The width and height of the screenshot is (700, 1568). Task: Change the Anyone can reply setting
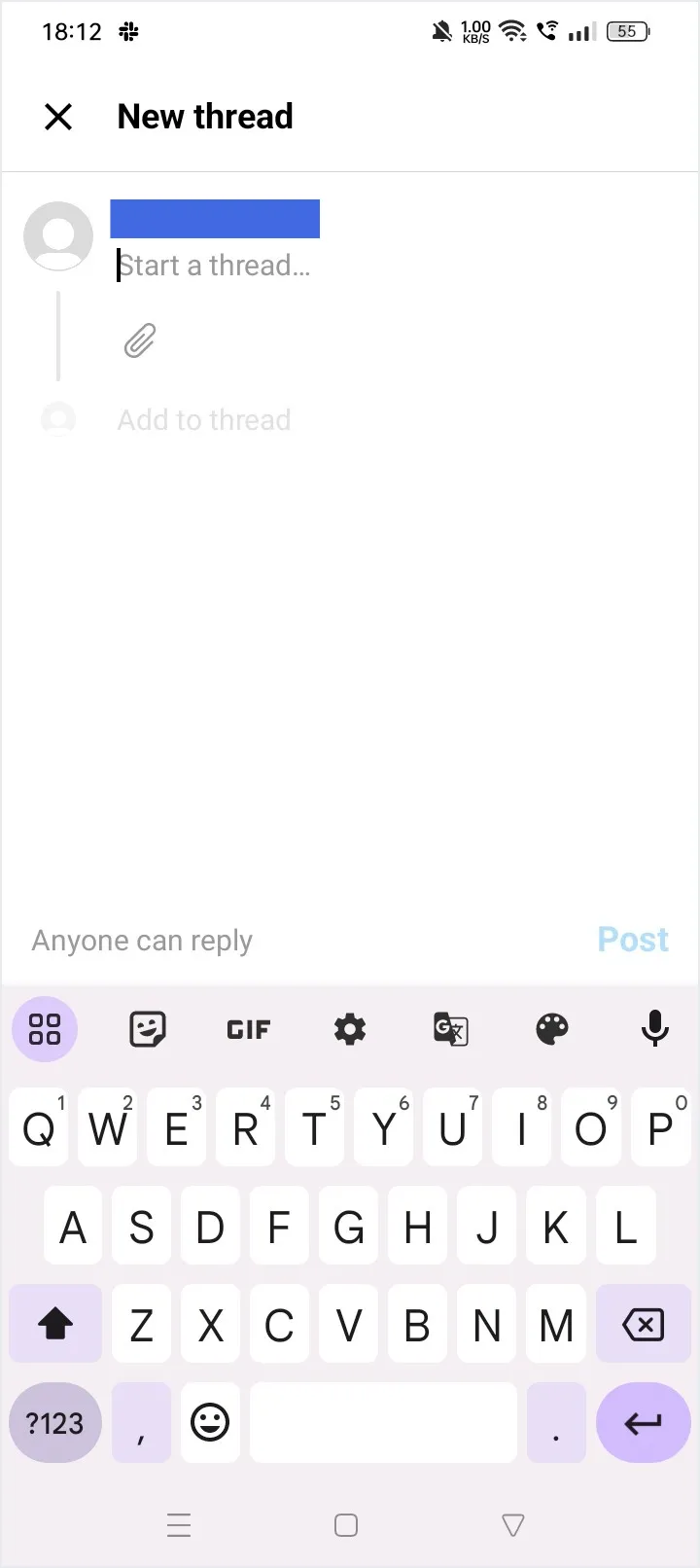[142, 941]
